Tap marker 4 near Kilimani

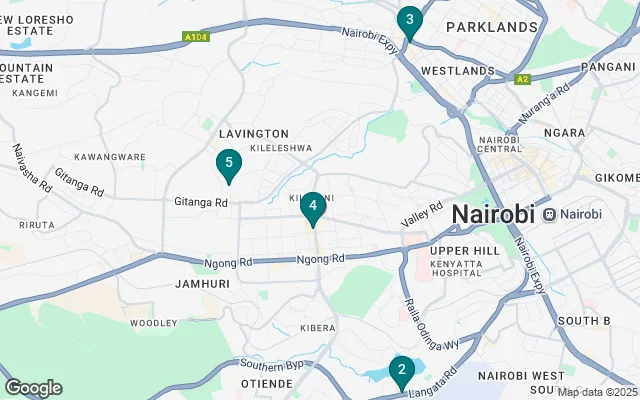(x=313, y=207)
